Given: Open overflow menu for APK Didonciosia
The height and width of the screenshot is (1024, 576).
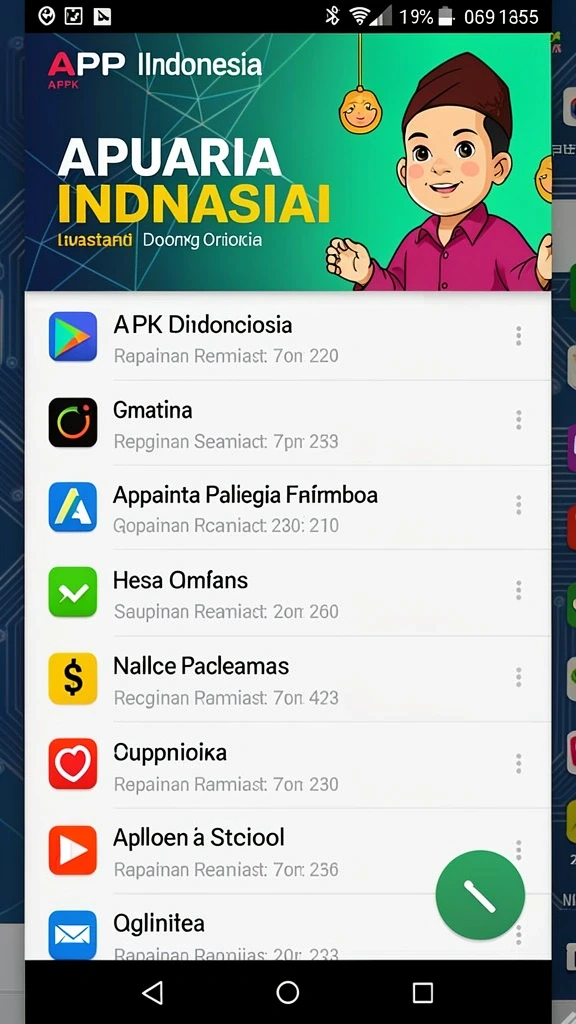Looking at the screenshot, I should click(519, 336).
